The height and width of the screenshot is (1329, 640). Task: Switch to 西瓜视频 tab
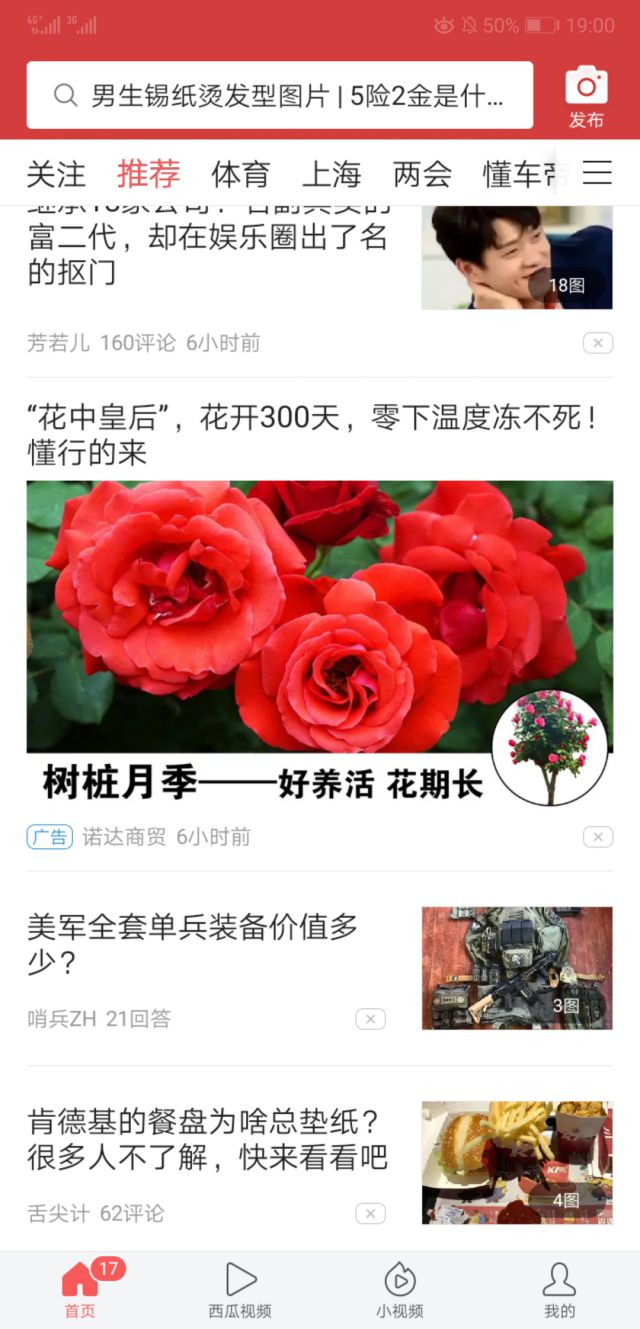click(240, 1290)
